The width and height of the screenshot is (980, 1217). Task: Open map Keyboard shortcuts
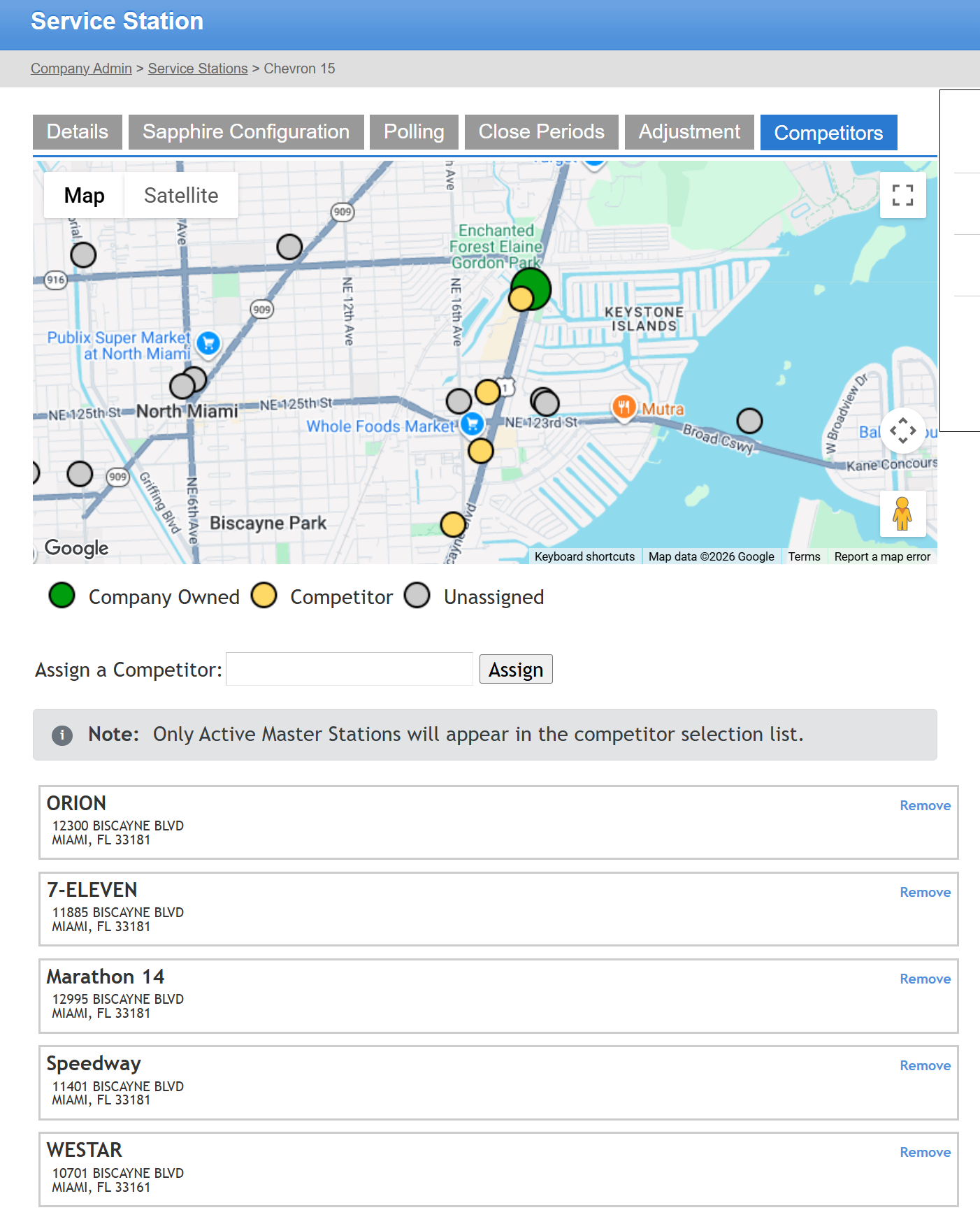pos(584,556)
